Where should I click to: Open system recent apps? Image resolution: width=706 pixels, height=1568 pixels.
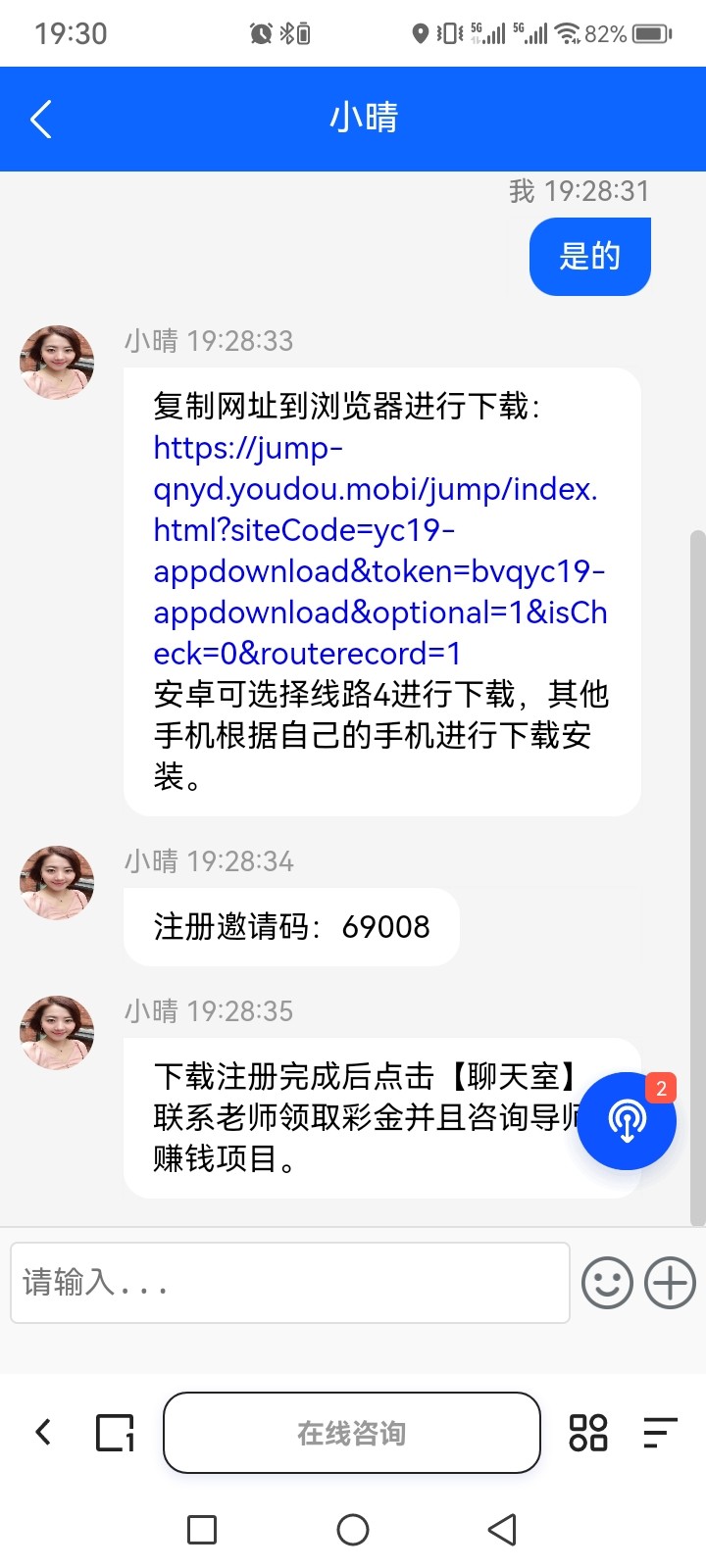click(202, 1530)
